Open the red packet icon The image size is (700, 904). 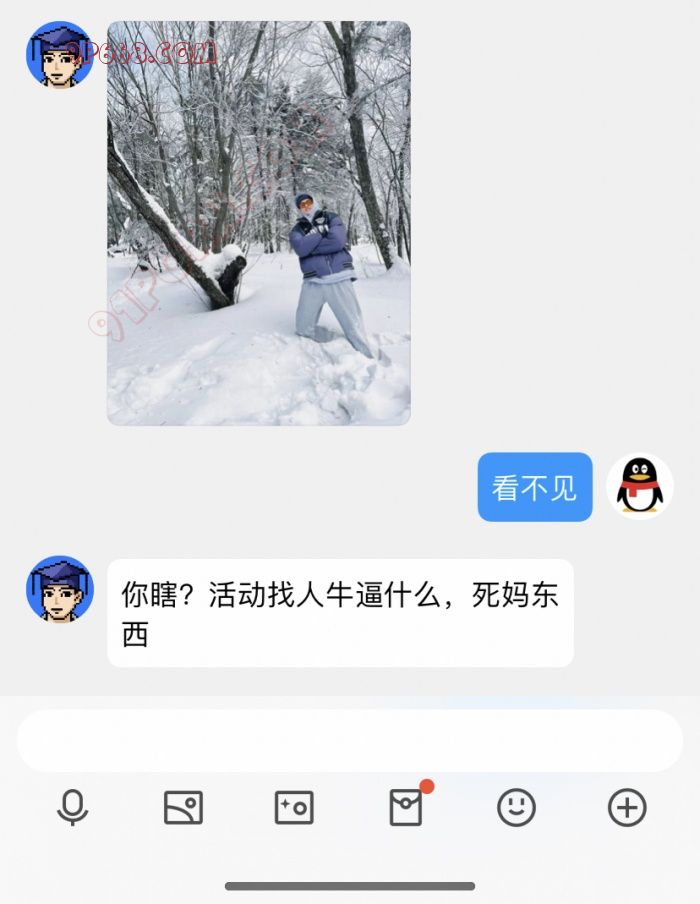coord(406,808)
